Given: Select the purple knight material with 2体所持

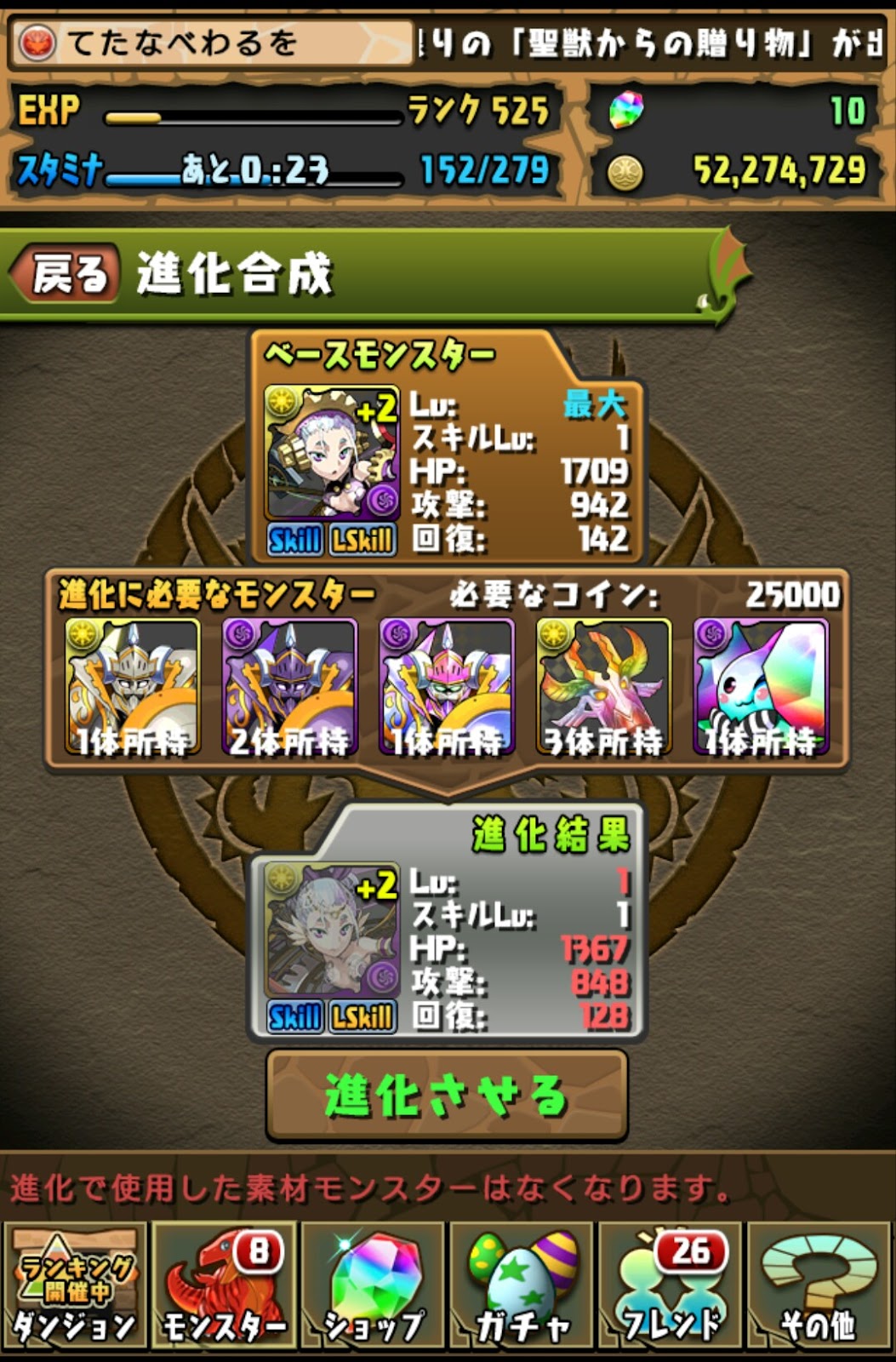Looking at the screenshot, I should tap(289, 688).
